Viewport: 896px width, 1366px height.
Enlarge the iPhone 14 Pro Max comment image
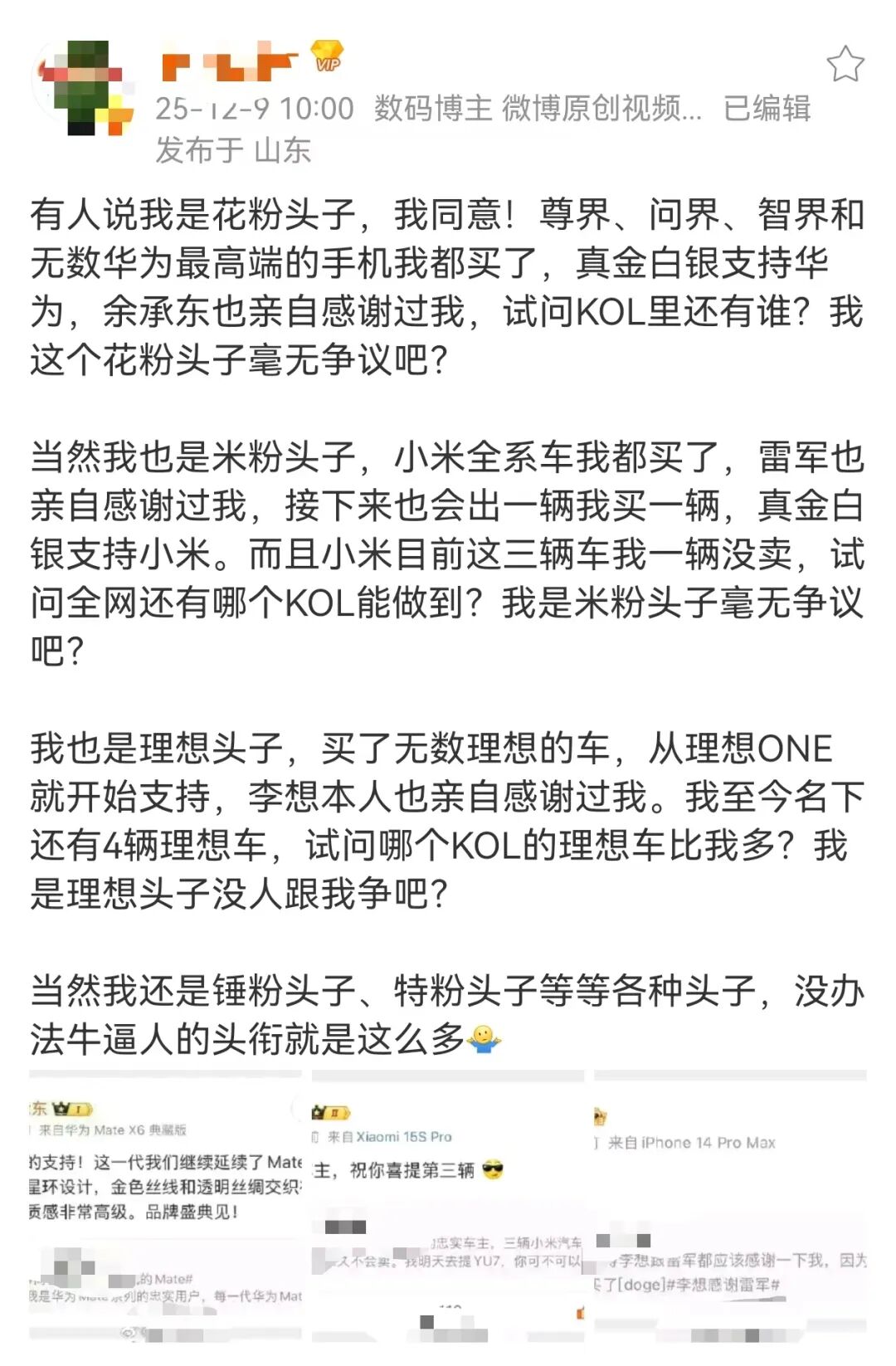tap(730, 1208)
